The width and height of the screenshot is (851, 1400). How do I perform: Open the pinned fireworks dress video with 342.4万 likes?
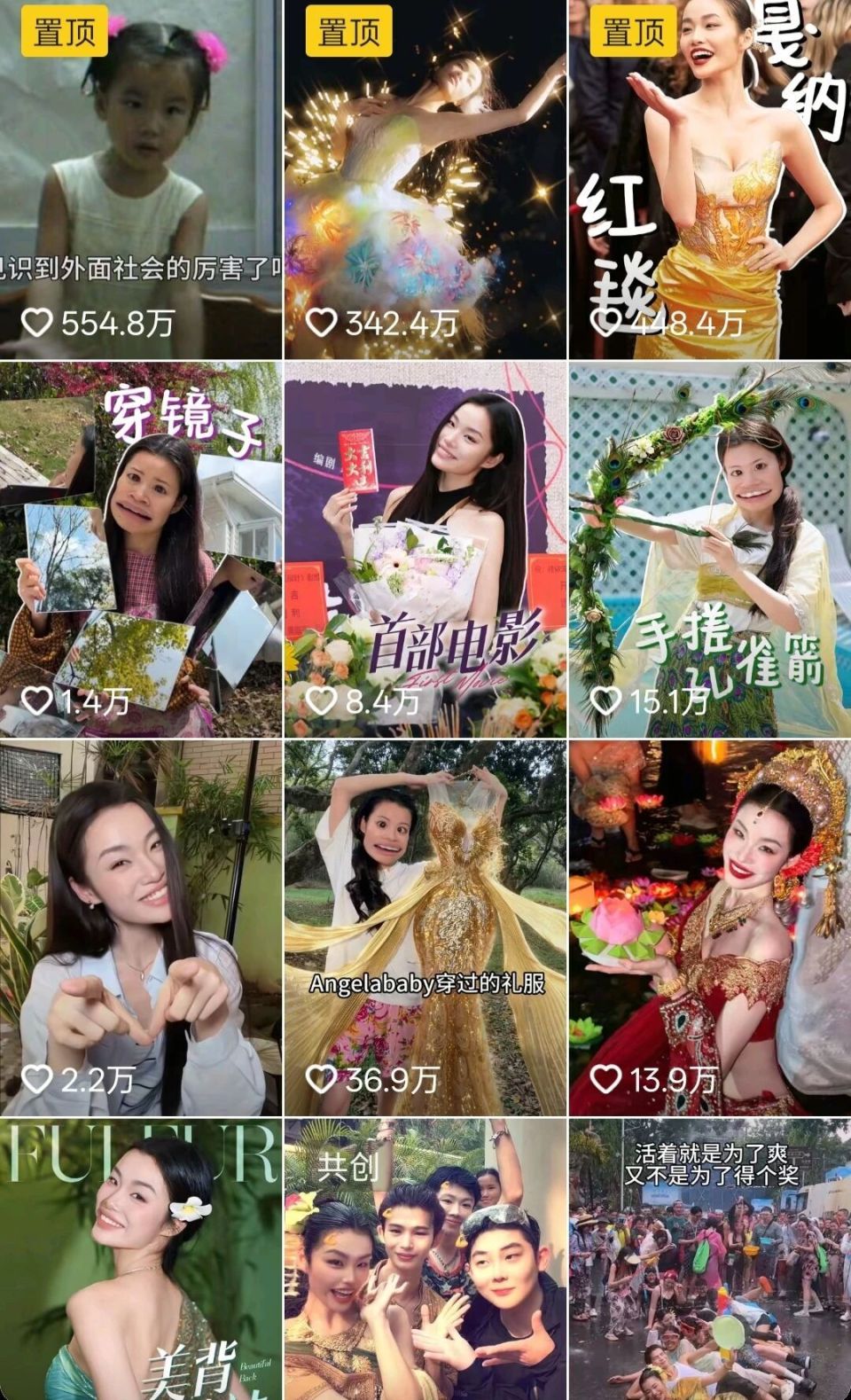coord(425,177)
